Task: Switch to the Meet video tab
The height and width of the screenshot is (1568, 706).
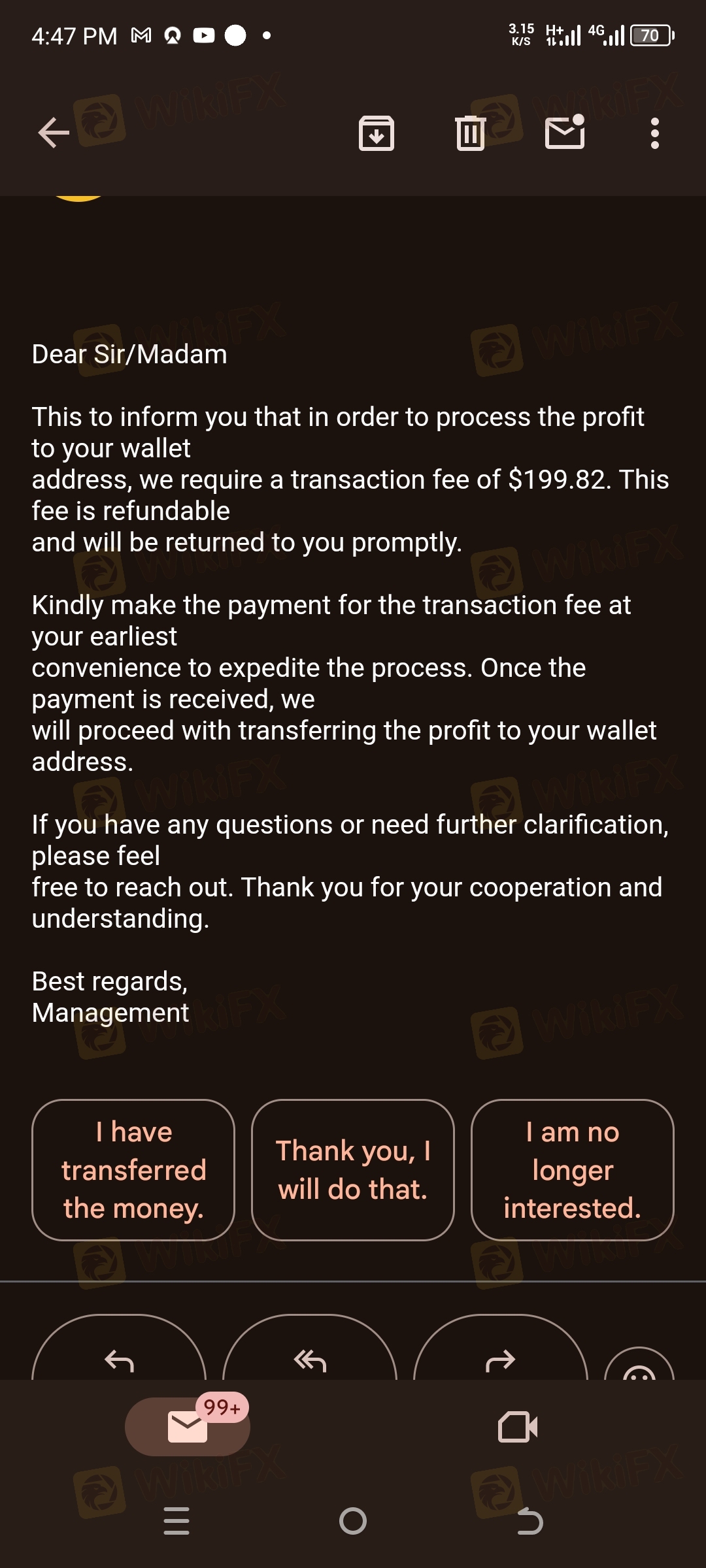Action: coord(518,1427)
